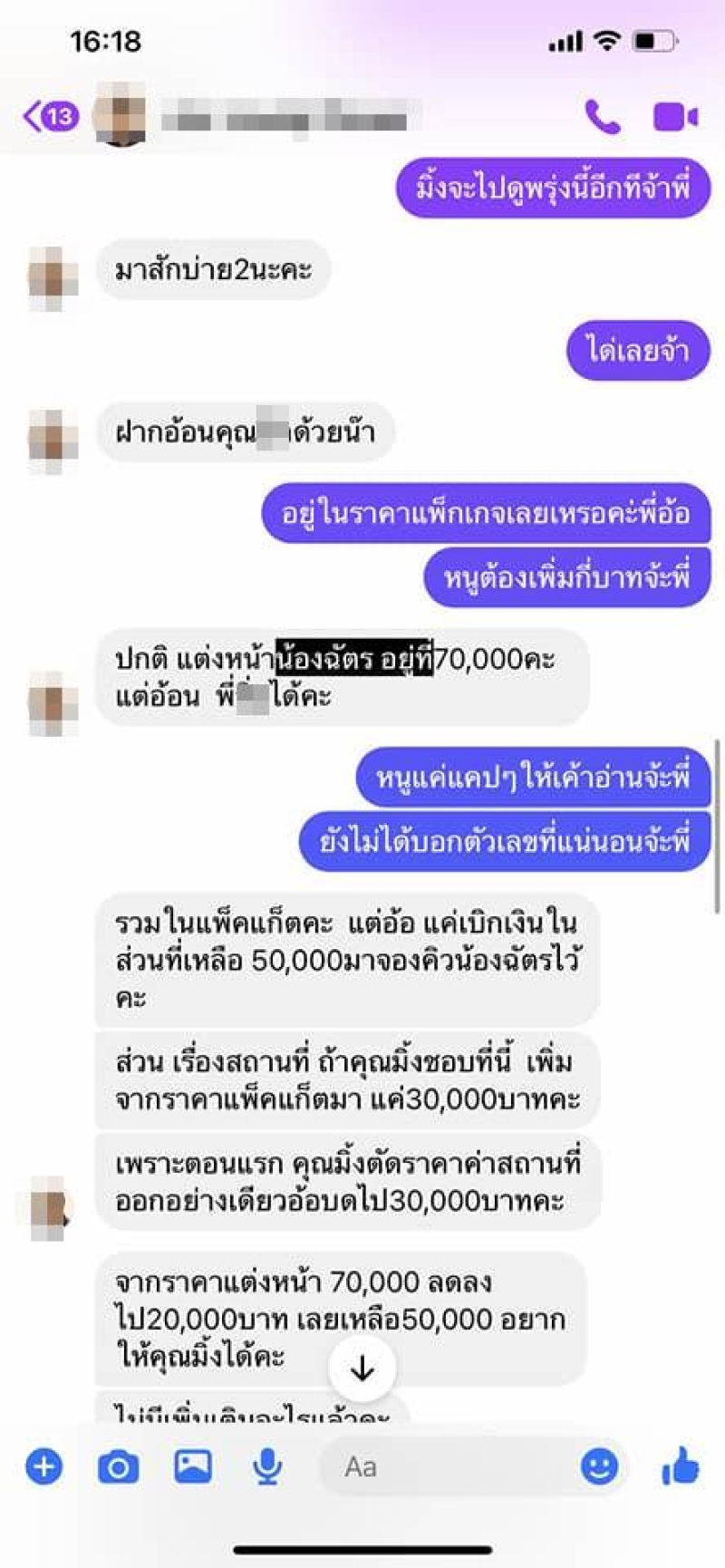Open the photo gallery picker
The height and width of the screenshot is (1568, 725).
(193, 1466)
